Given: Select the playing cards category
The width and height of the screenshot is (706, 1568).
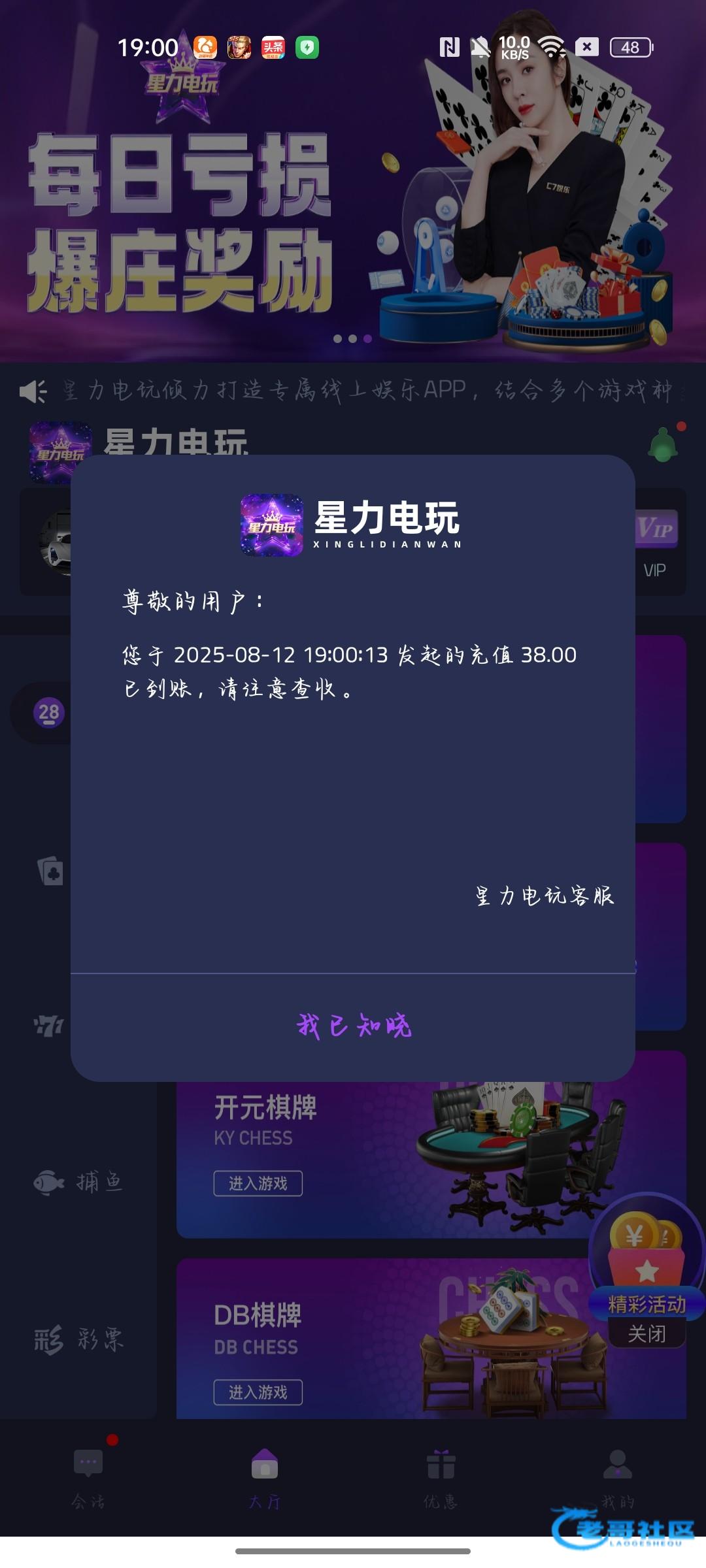Looking at the screenshot, I should point(50,871).
